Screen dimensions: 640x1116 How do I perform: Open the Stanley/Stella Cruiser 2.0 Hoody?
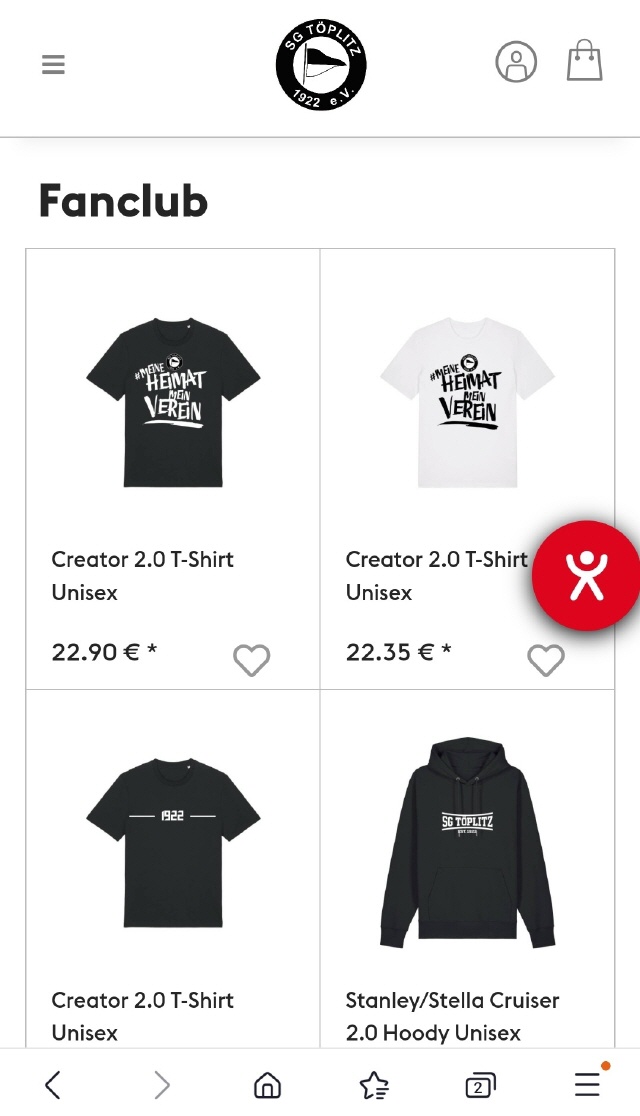click(467, 842)
